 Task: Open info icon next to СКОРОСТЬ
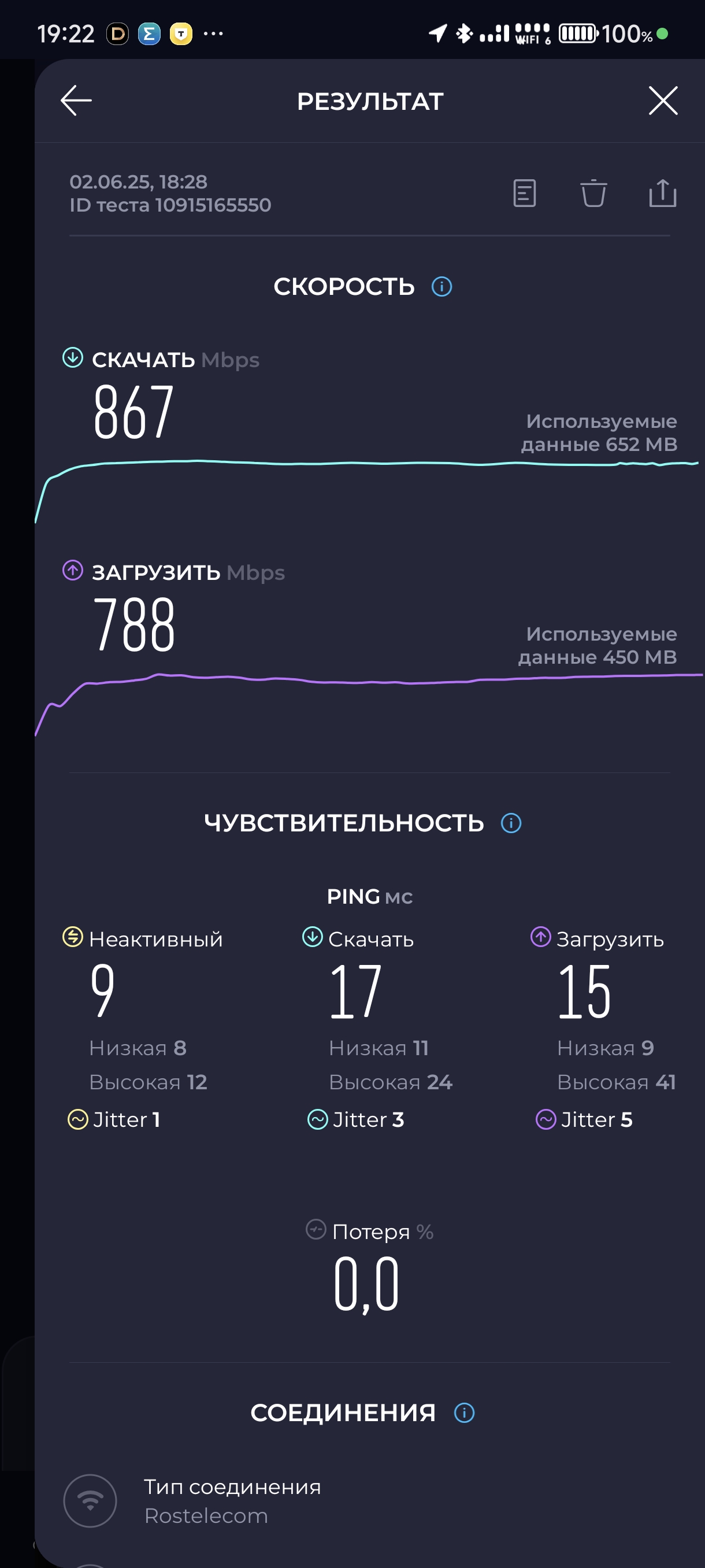point(441,287)
